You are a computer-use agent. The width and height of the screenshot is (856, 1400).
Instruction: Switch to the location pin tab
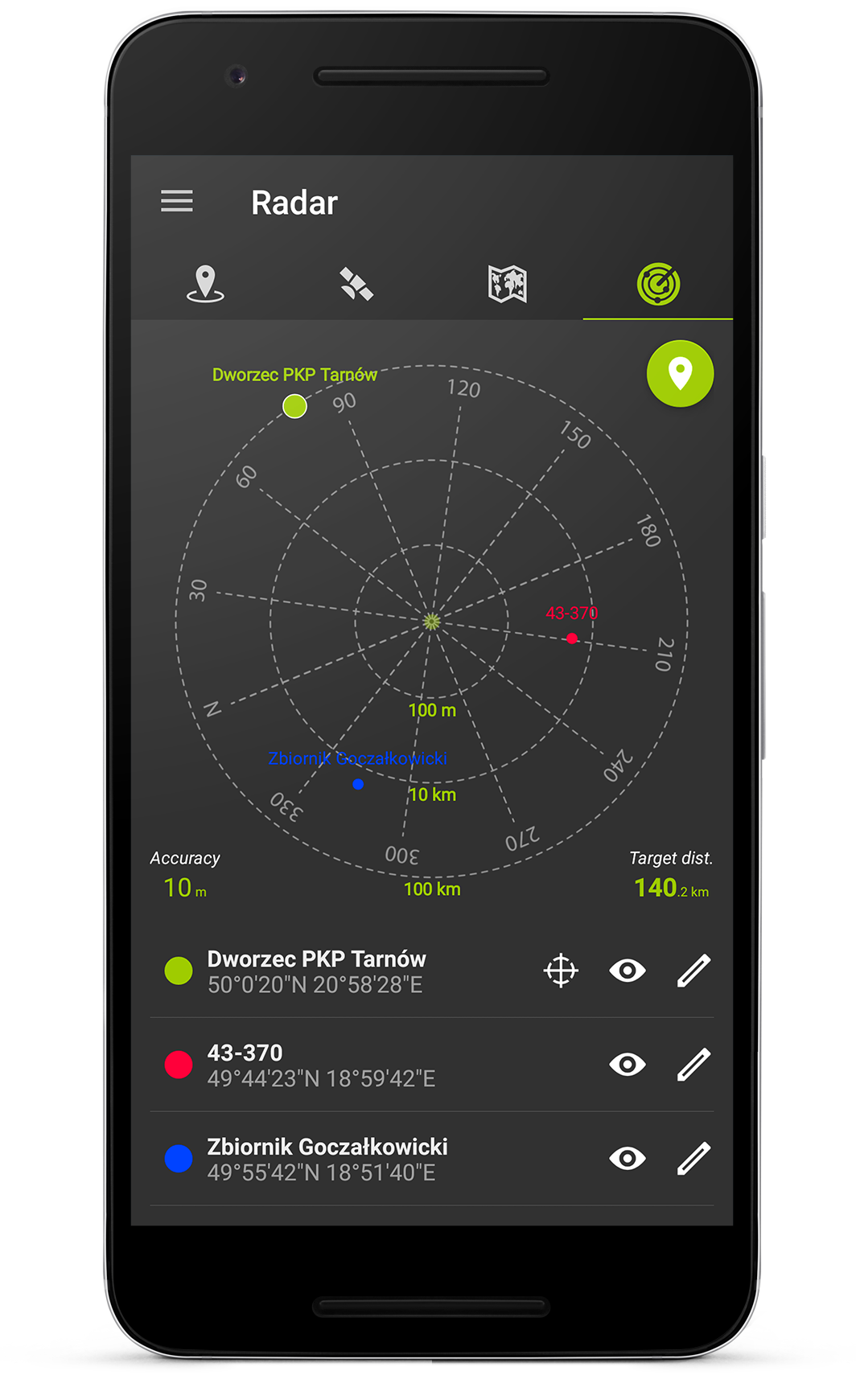point(206,284)
